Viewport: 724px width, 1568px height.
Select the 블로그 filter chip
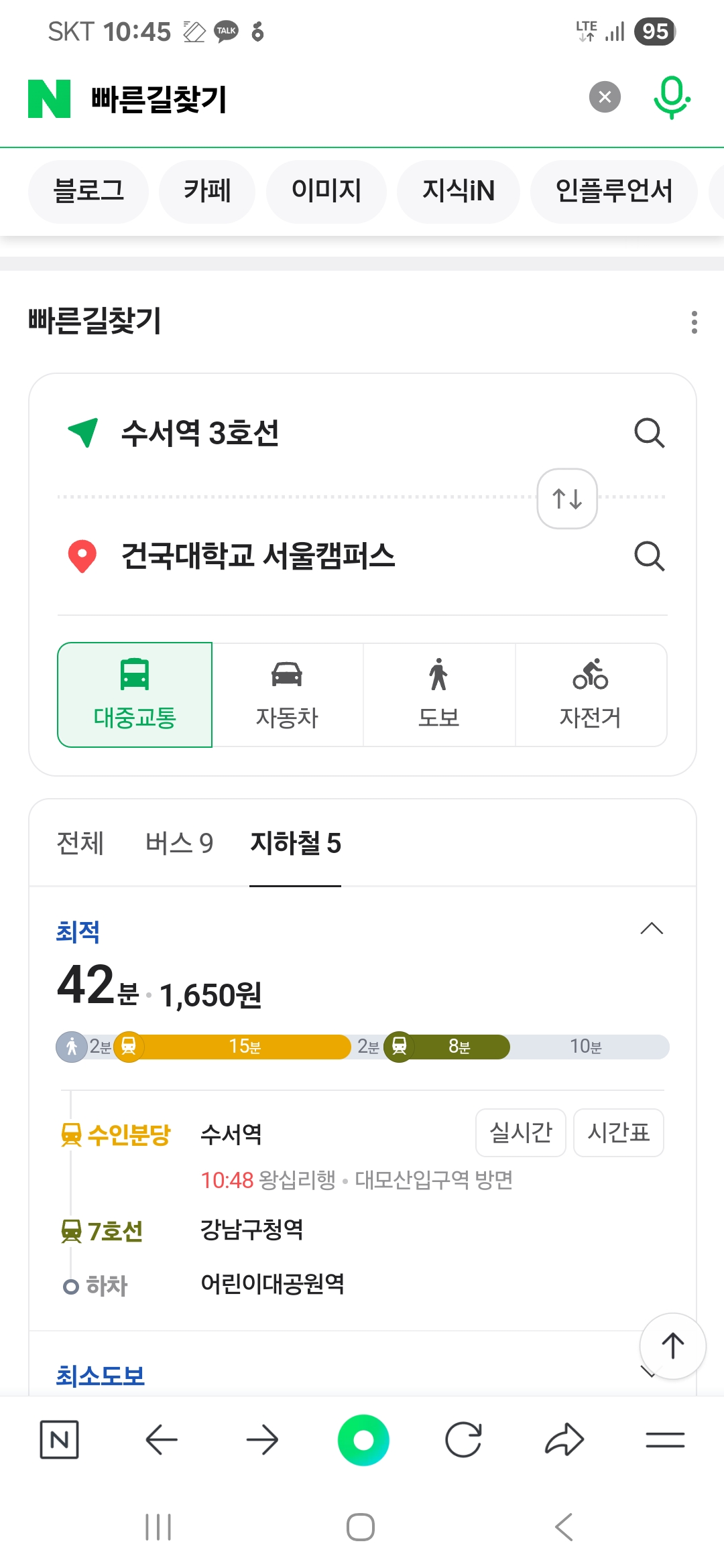tap(88, 191)
